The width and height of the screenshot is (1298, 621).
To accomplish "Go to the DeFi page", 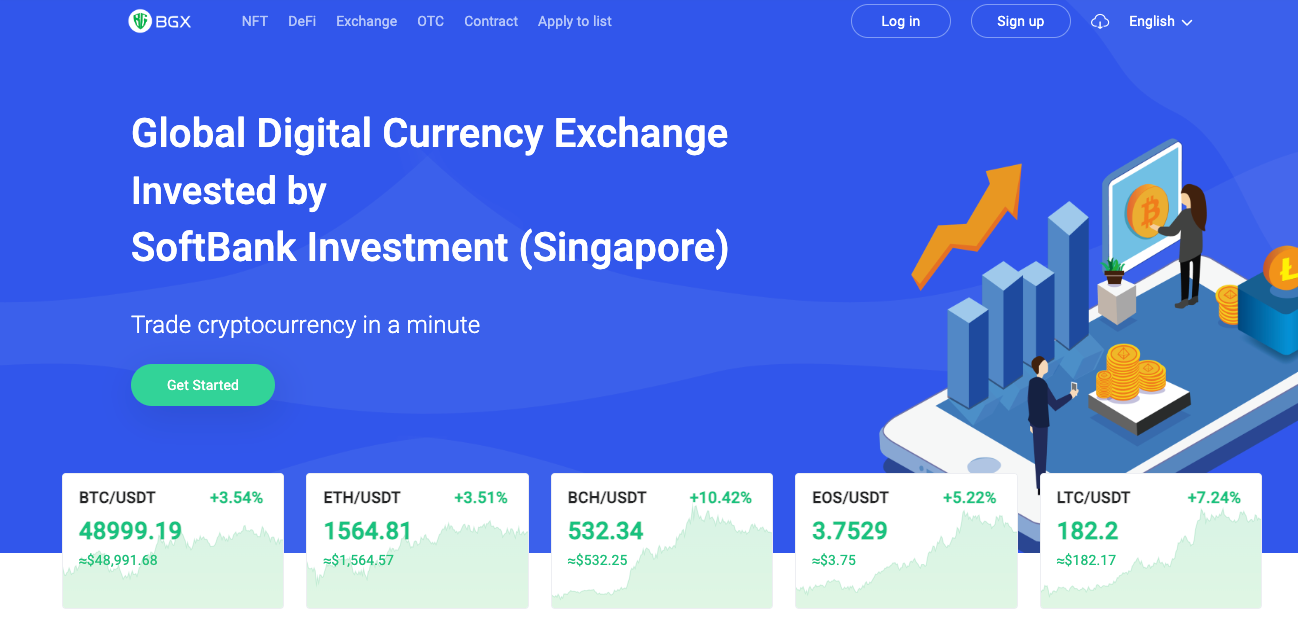I will 302,21.
